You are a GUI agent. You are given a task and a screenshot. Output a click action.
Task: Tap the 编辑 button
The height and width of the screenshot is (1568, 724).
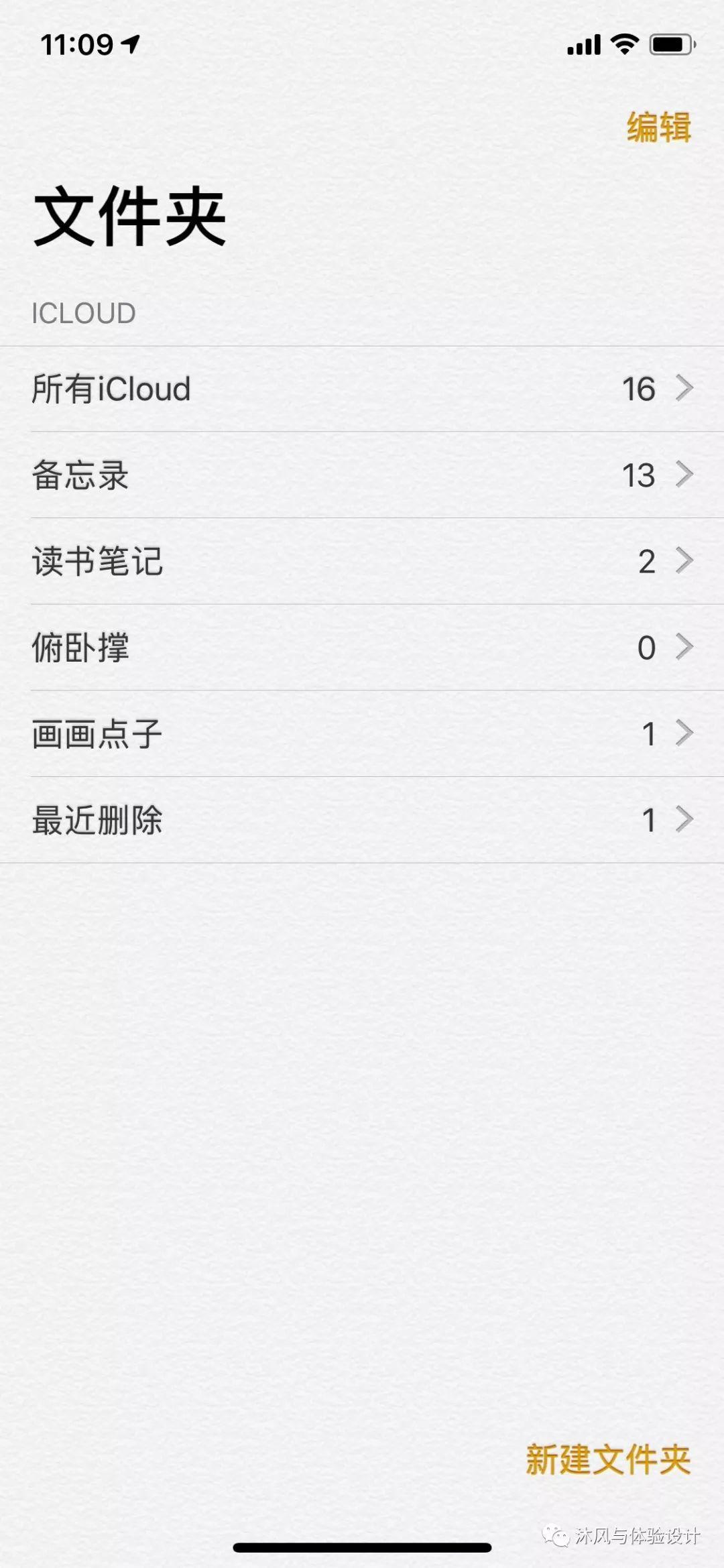pos(658,127)
